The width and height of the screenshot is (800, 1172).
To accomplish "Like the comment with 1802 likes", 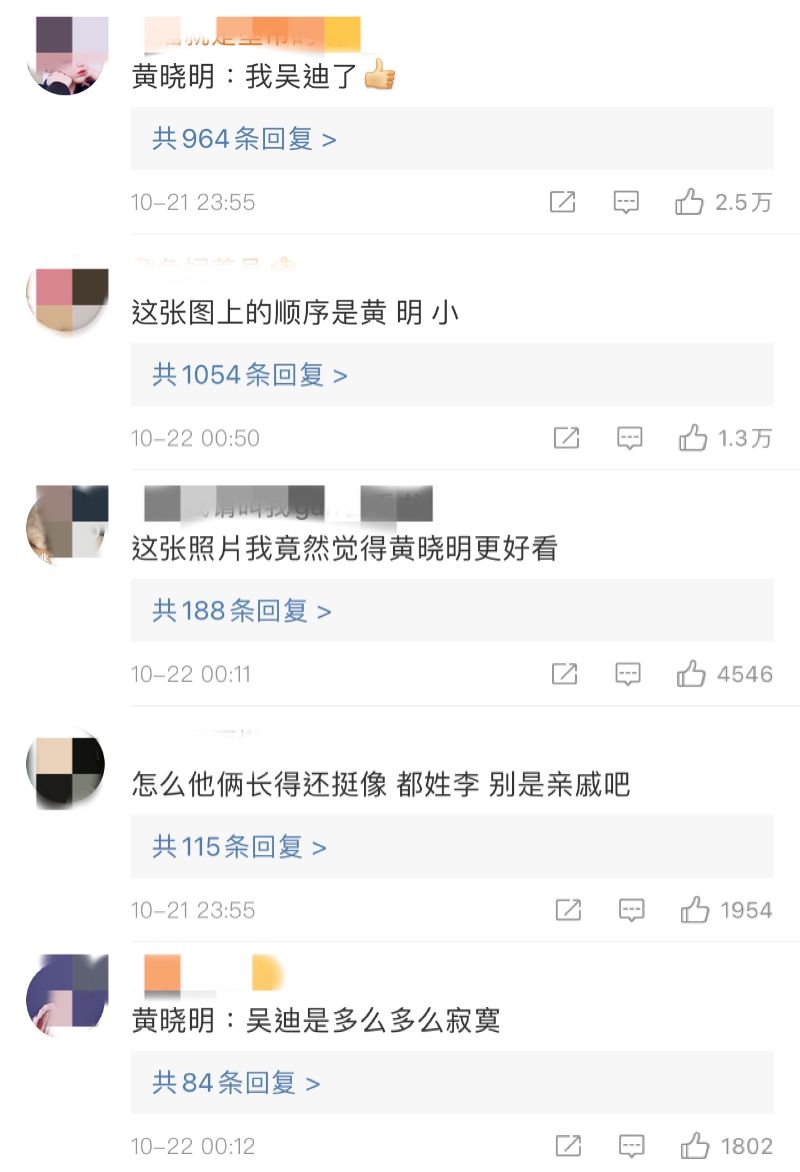I will [x=695, y=1146].
